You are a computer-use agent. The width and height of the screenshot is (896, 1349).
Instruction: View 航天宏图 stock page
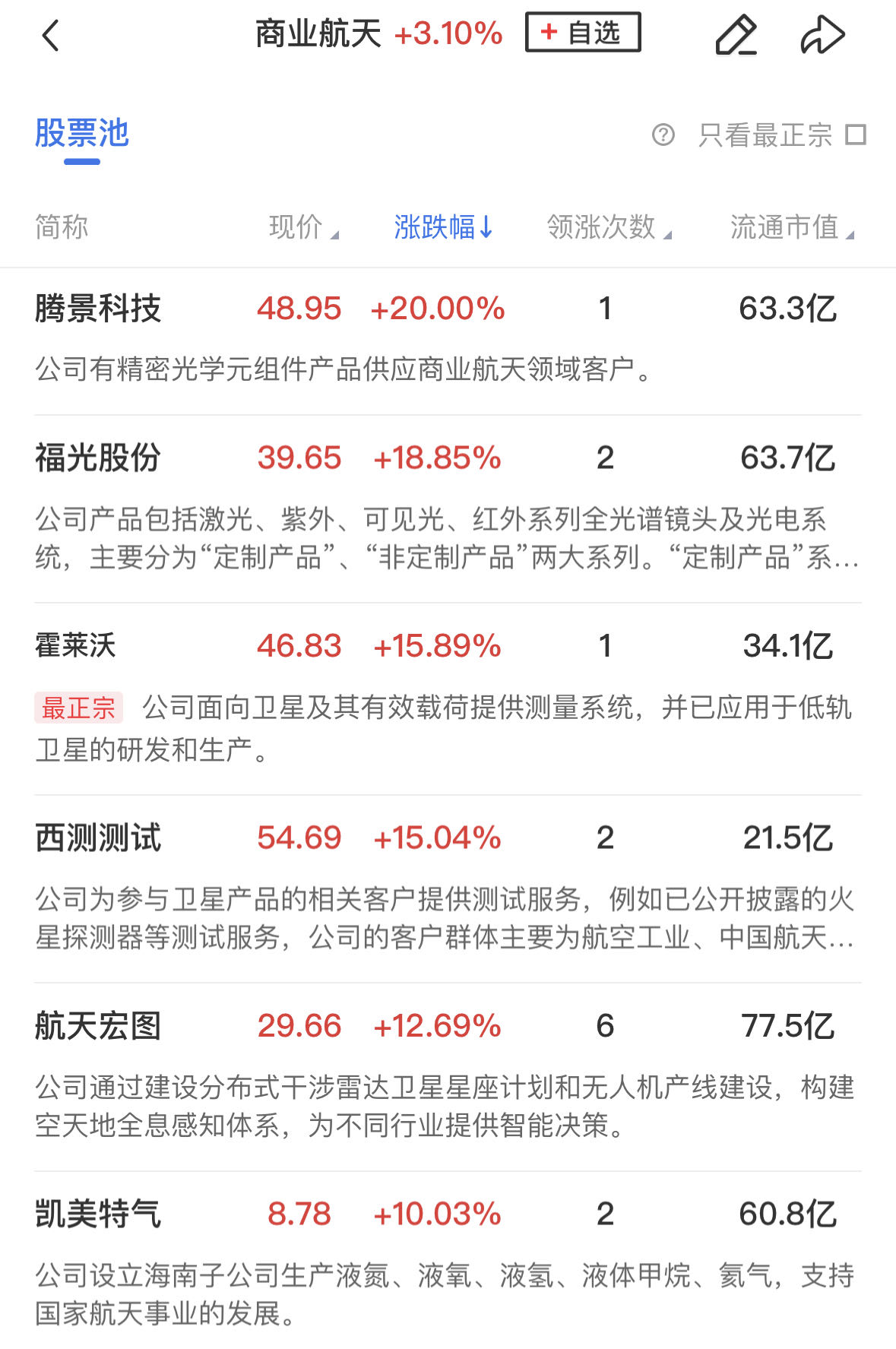point(98,1026)
